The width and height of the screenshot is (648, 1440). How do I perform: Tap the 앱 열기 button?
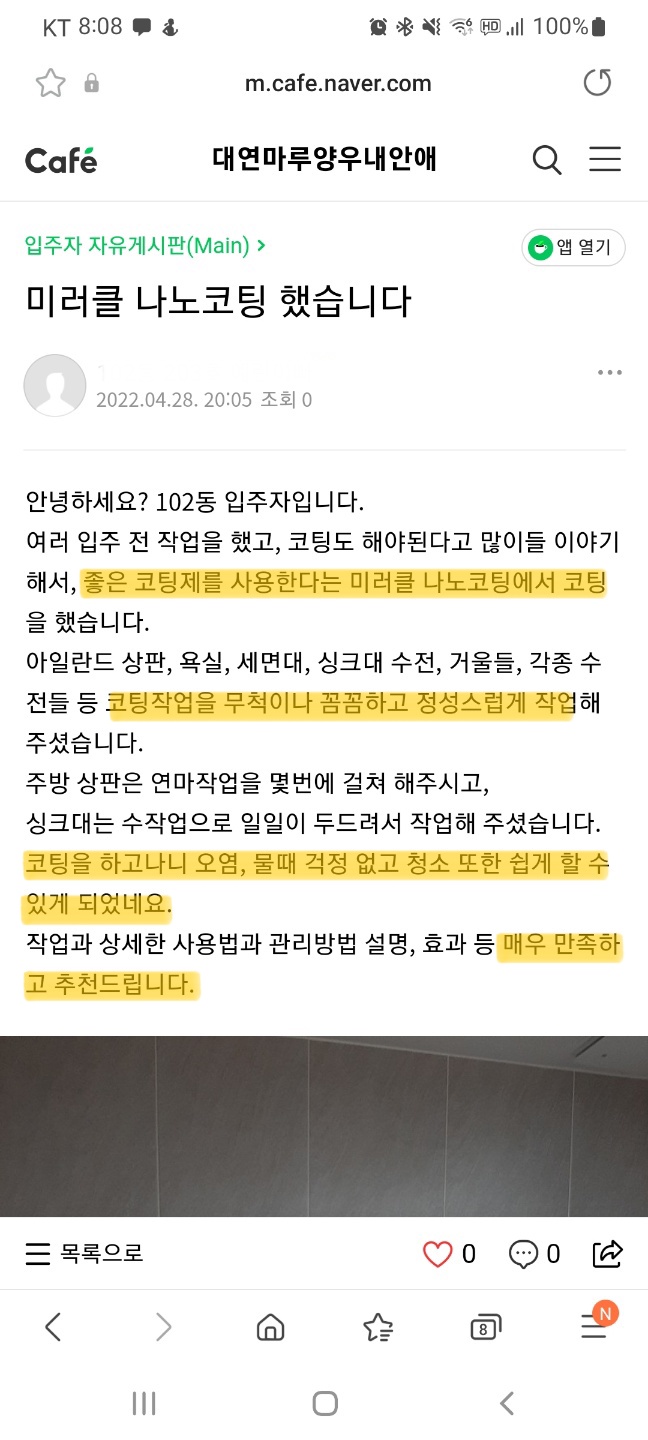573,248
